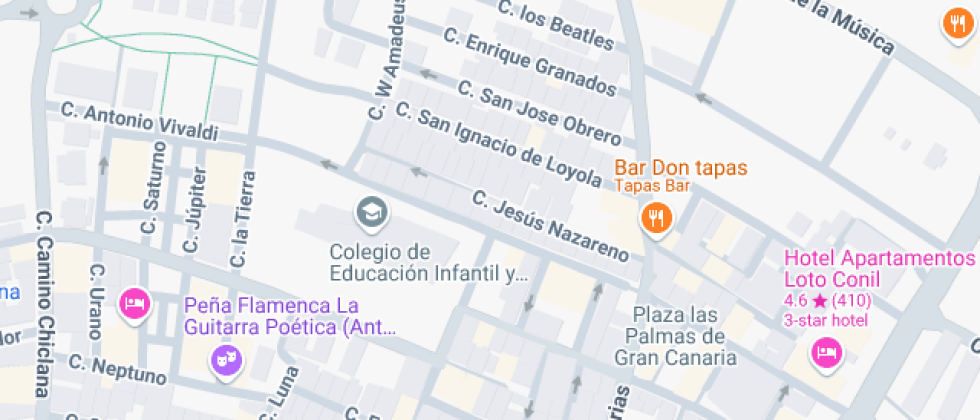
Task: Open Peña Flamenca La Guitarra Poética pin
Action: (226, 361)
